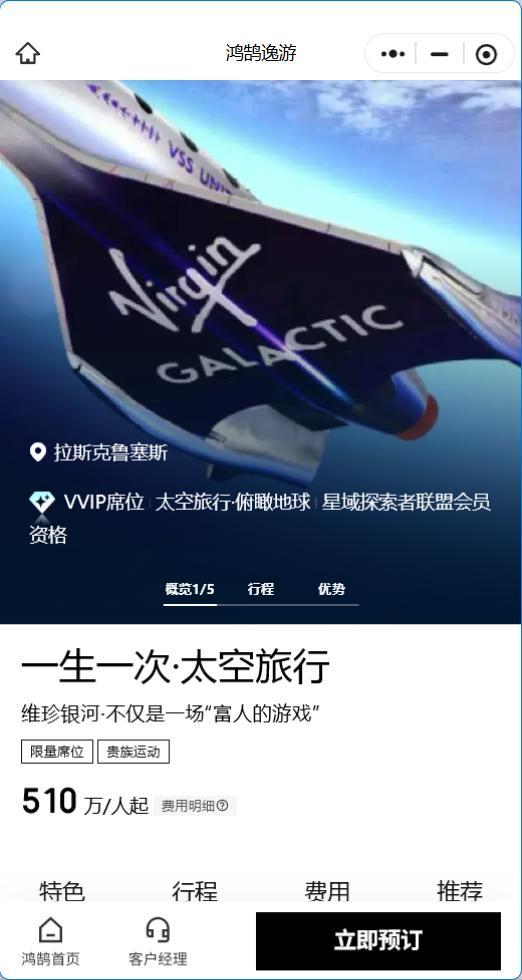Open the three-dot mini program menu
Screen dimensions: 522x980
point(393,54)
